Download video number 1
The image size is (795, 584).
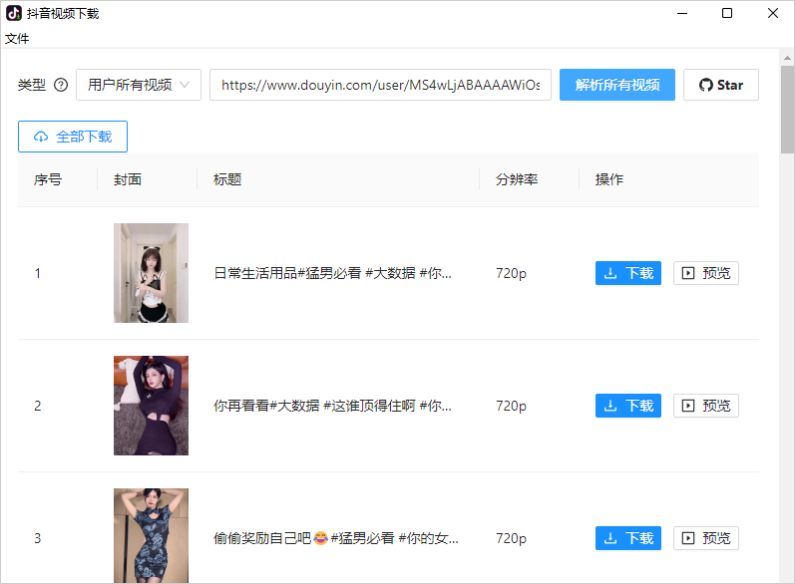(x=628, y=273)
